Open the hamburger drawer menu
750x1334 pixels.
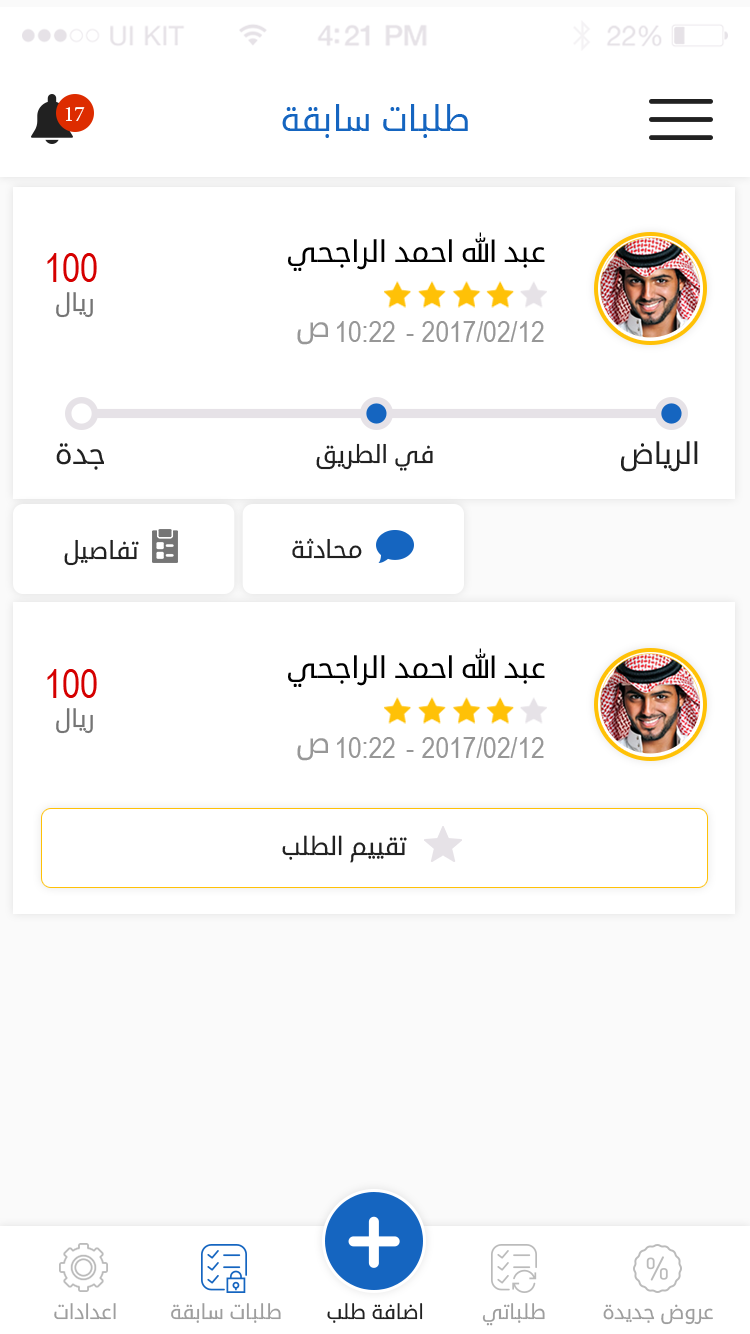(x=680, y=120)
